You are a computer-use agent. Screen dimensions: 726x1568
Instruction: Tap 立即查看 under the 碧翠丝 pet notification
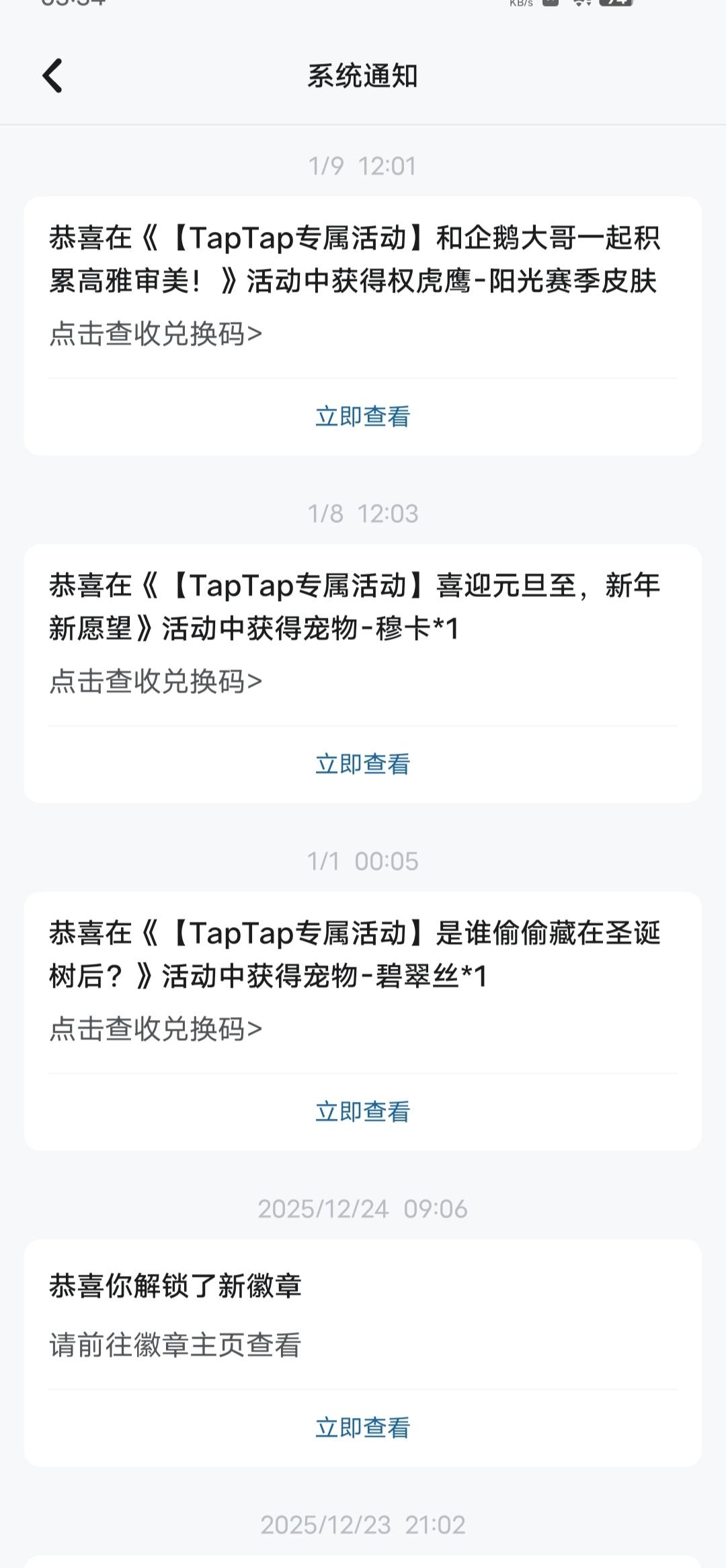coord(363,1112)
